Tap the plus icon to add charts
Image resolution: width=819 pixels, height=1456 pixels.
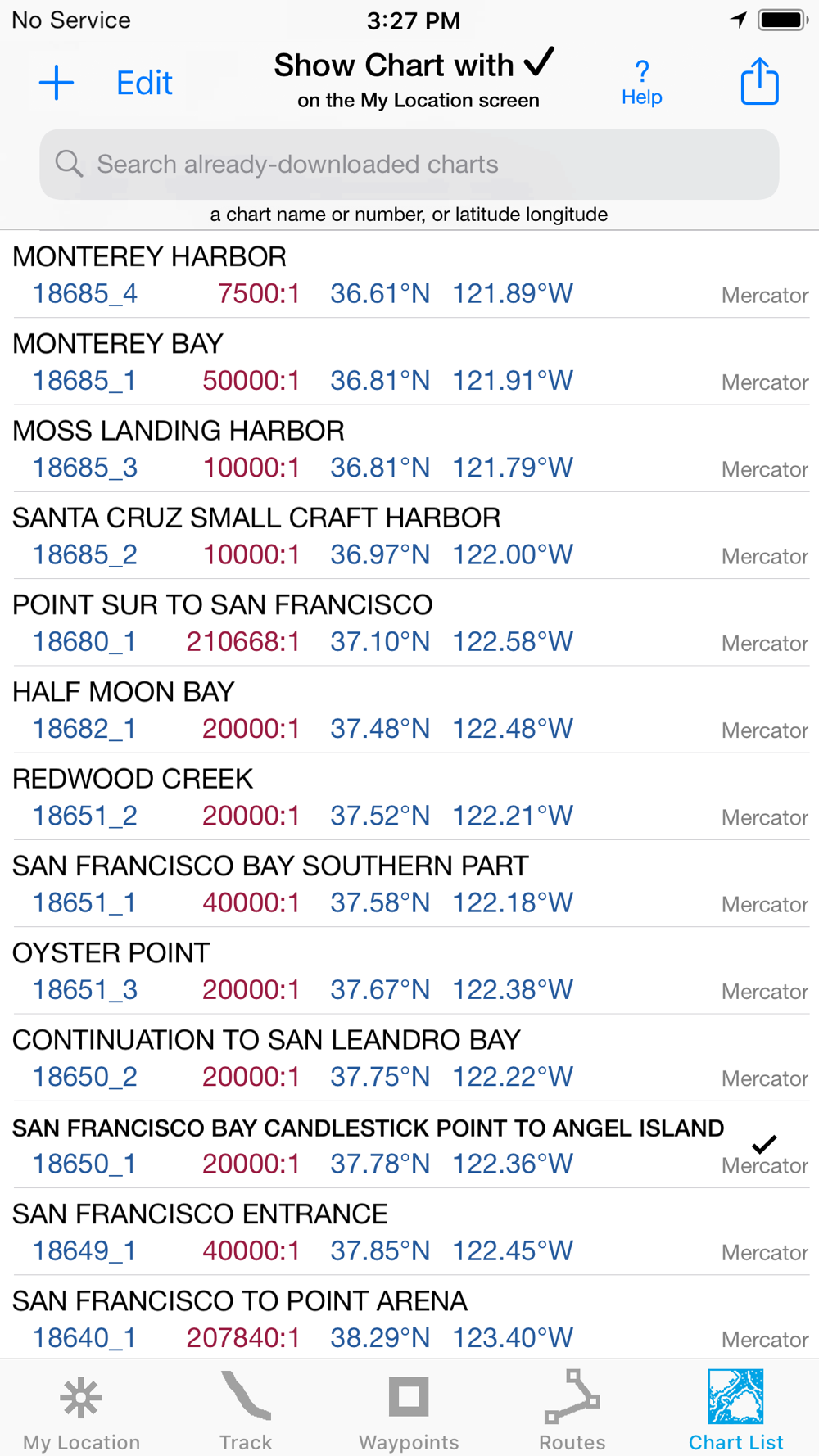[x=57, y=83]
